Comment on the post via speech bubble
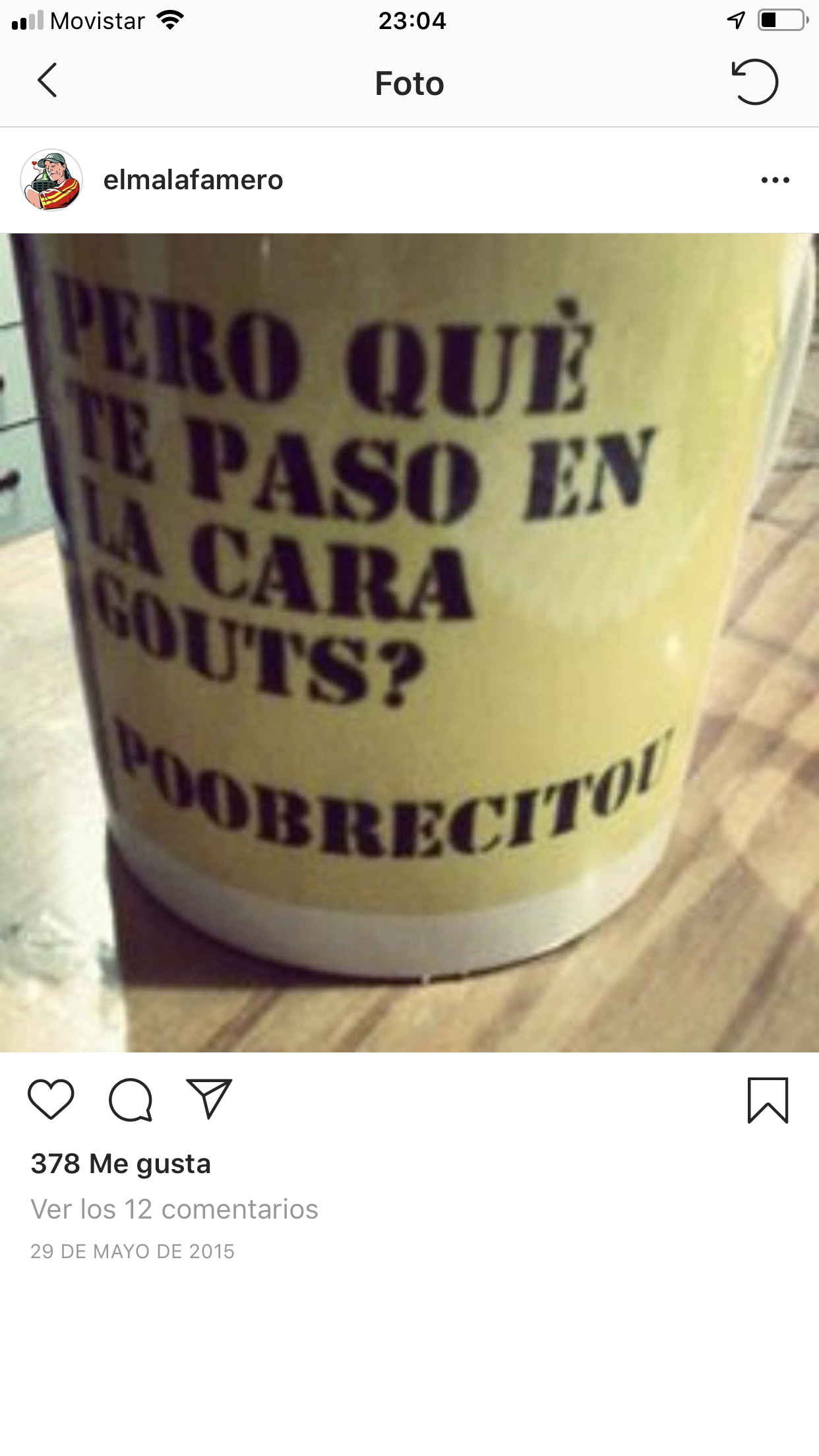This screenshot has width=819, height=1456. pos(131,1099)
